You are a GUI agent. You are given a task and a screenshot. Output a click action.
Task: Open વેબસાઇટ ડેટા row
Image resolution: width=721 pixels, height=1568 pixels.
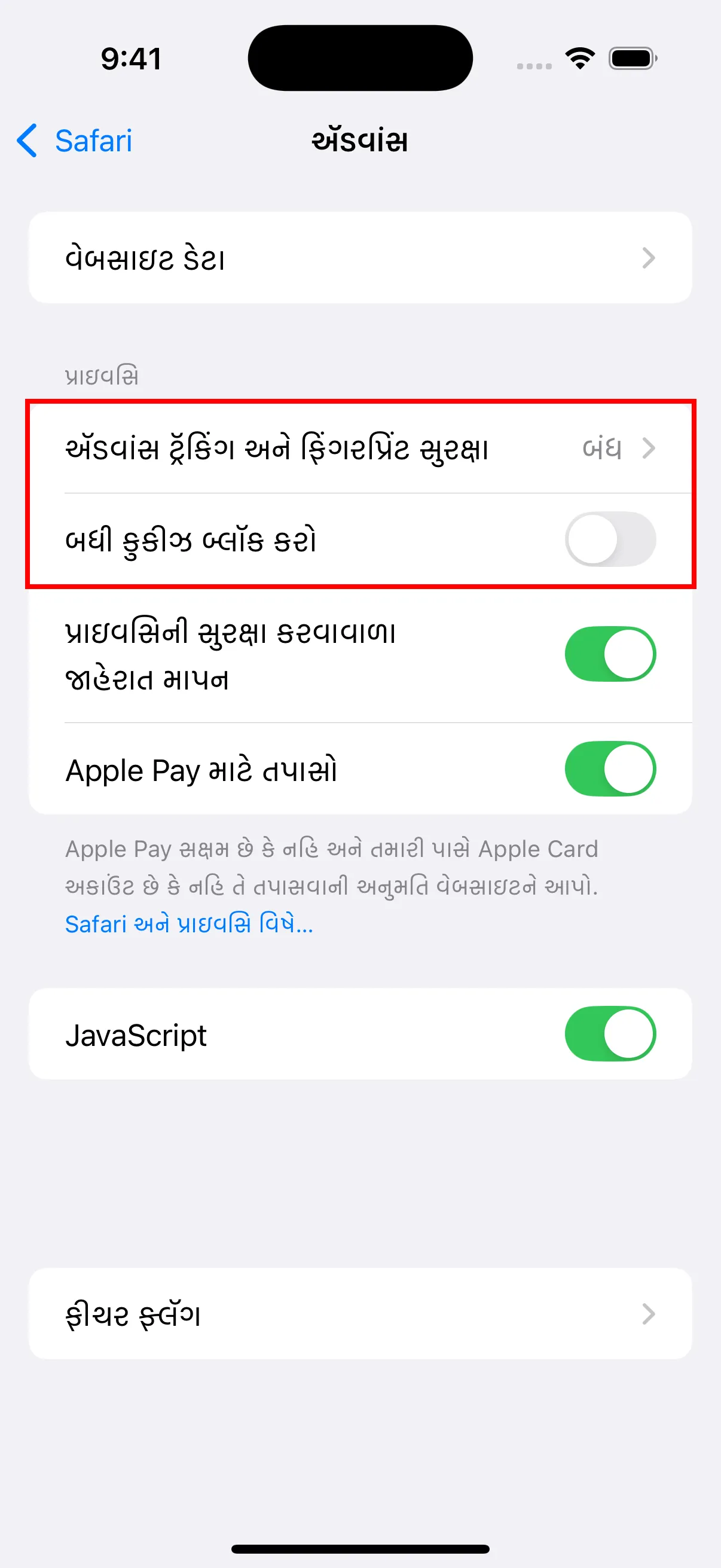(360, 258)
